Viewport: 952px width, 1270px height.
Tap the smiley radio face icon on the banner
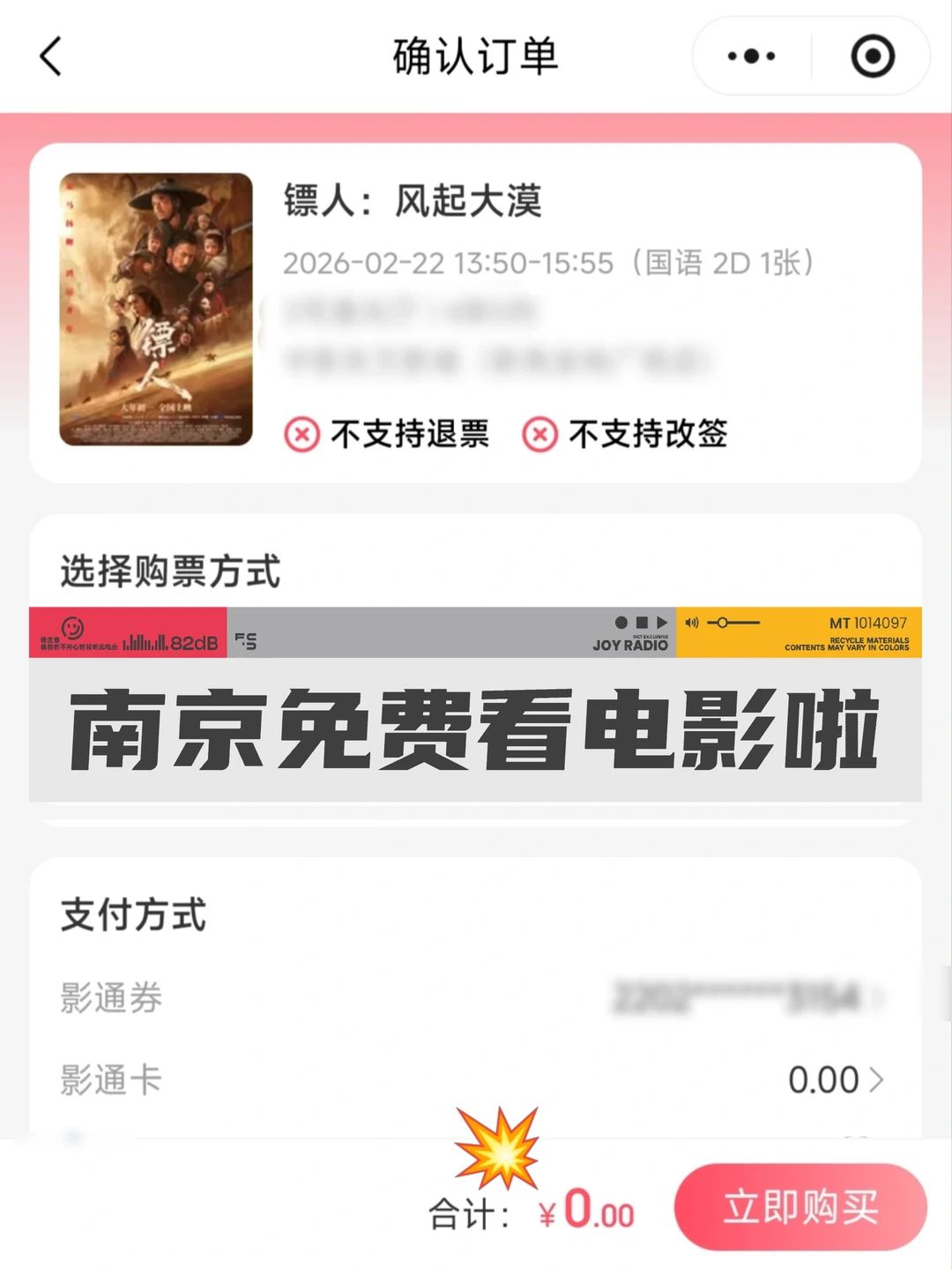[x=74, y=628]
